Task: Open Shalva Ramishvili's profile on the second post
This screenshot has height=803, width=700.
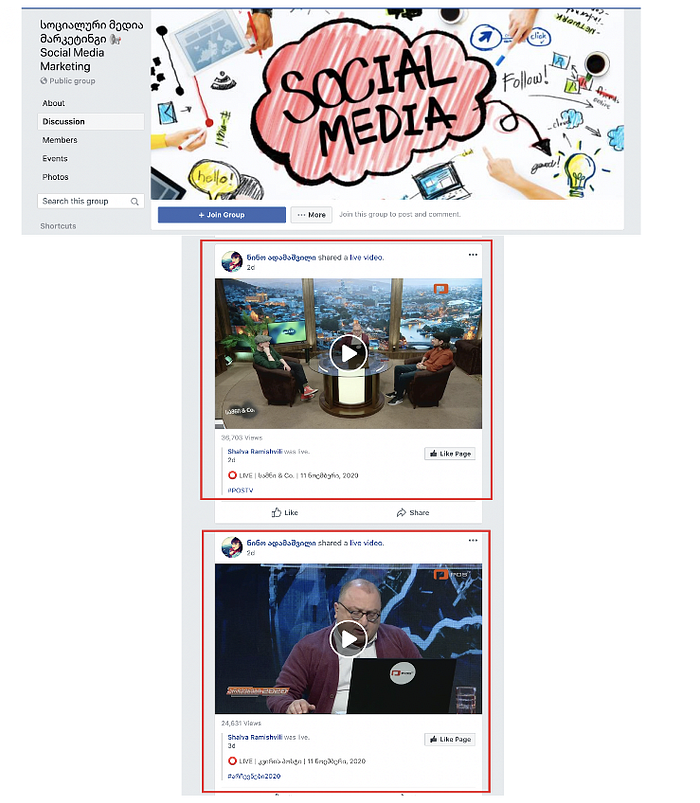Action: [x=254, y=737]
